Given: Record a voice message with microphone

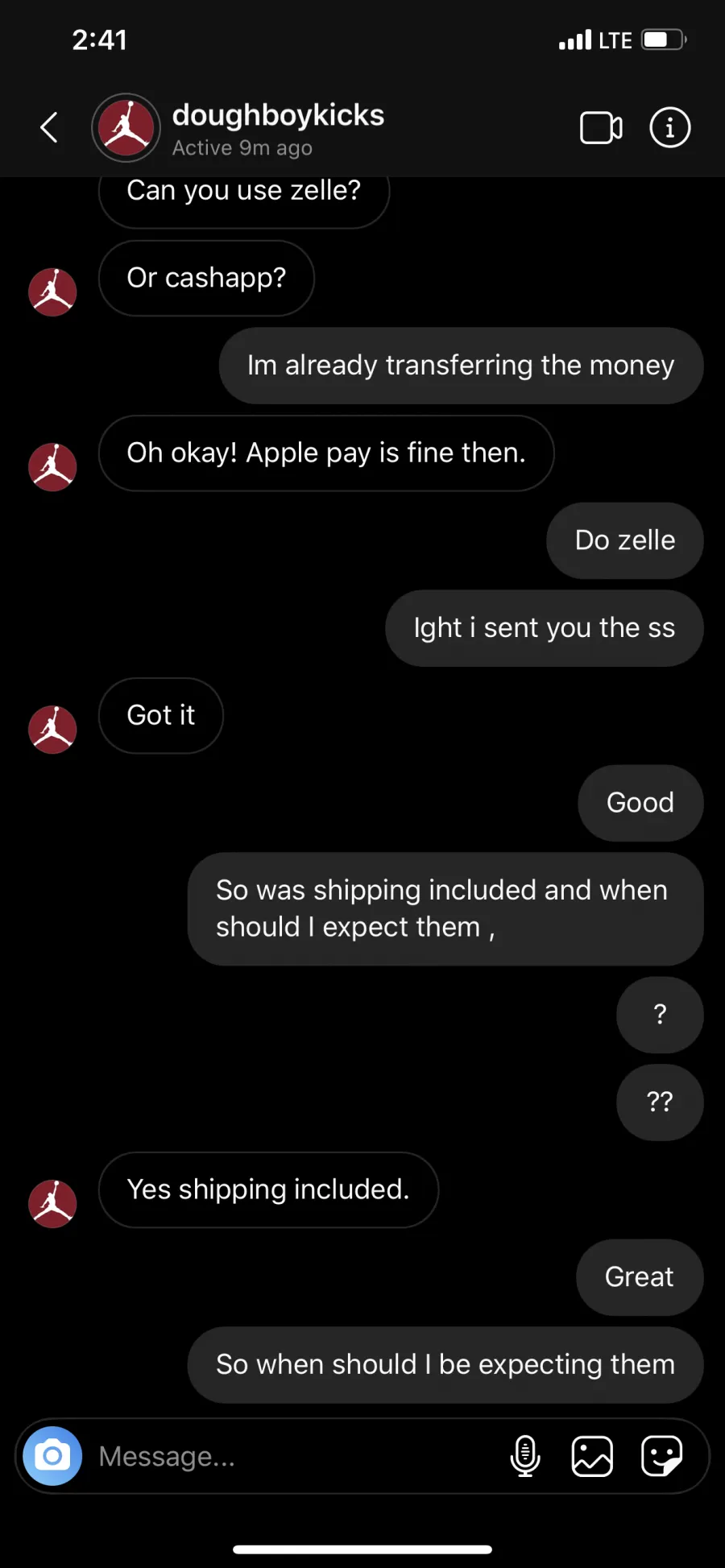Looking at the screenshot, I should 525,1456.
